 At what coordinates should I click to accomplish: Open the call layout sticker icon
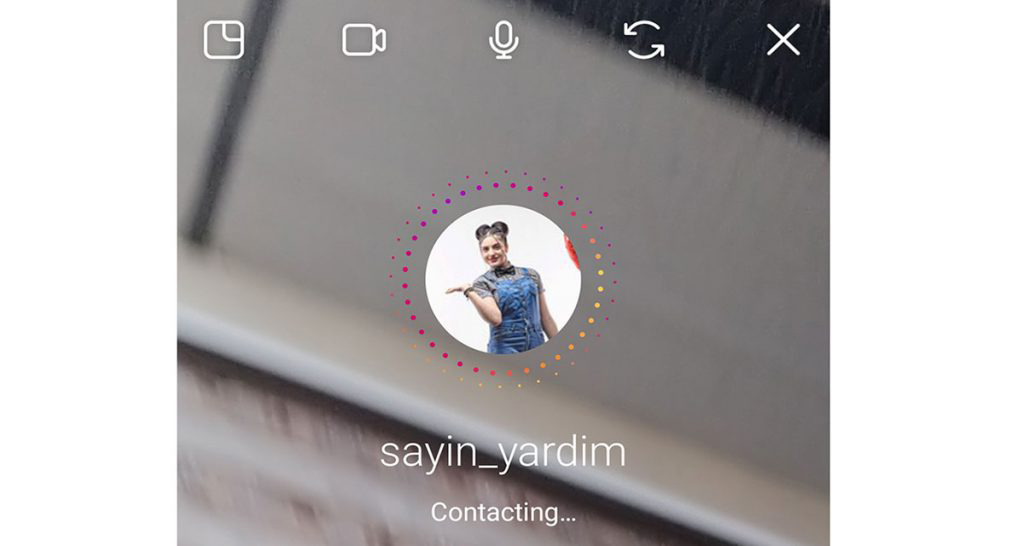tap(224, 41)
